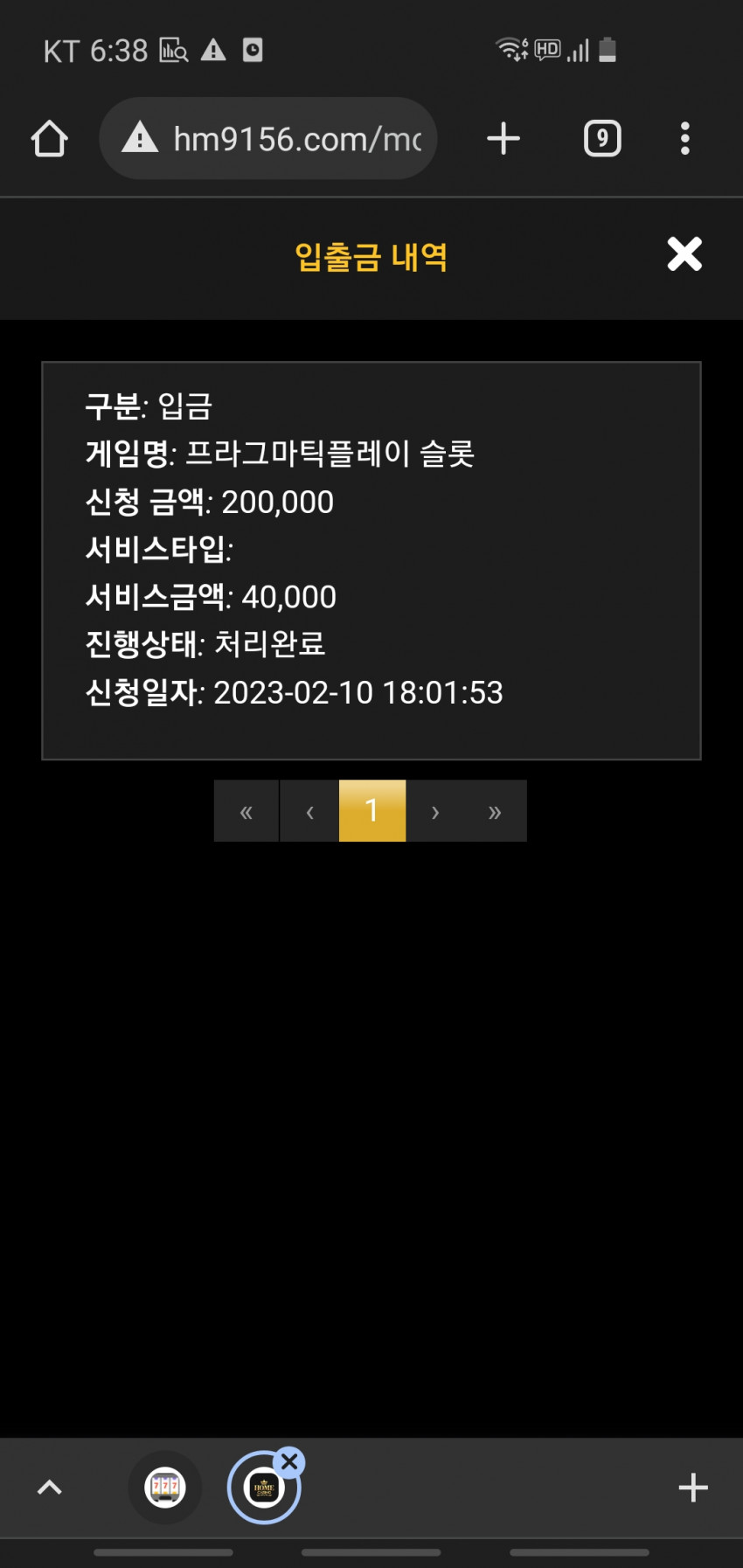Viewport: 743px width, 1568px height.
Task: Jump to the last page of history
Action: tap(495, 811)
